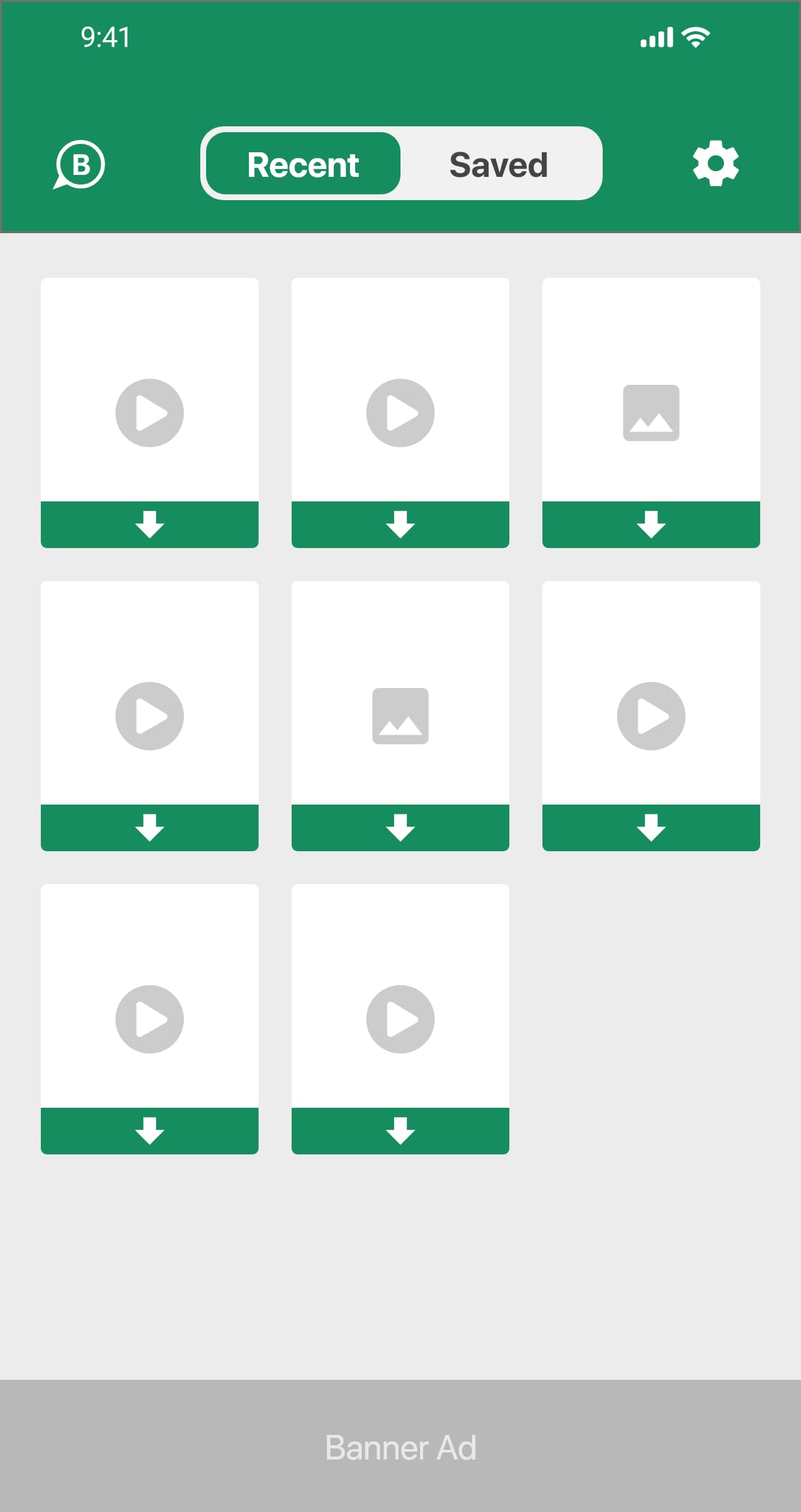This screenshot has width=801, height=1512.
Task: Download the last video status in the grid
Action: [400, 1130]
